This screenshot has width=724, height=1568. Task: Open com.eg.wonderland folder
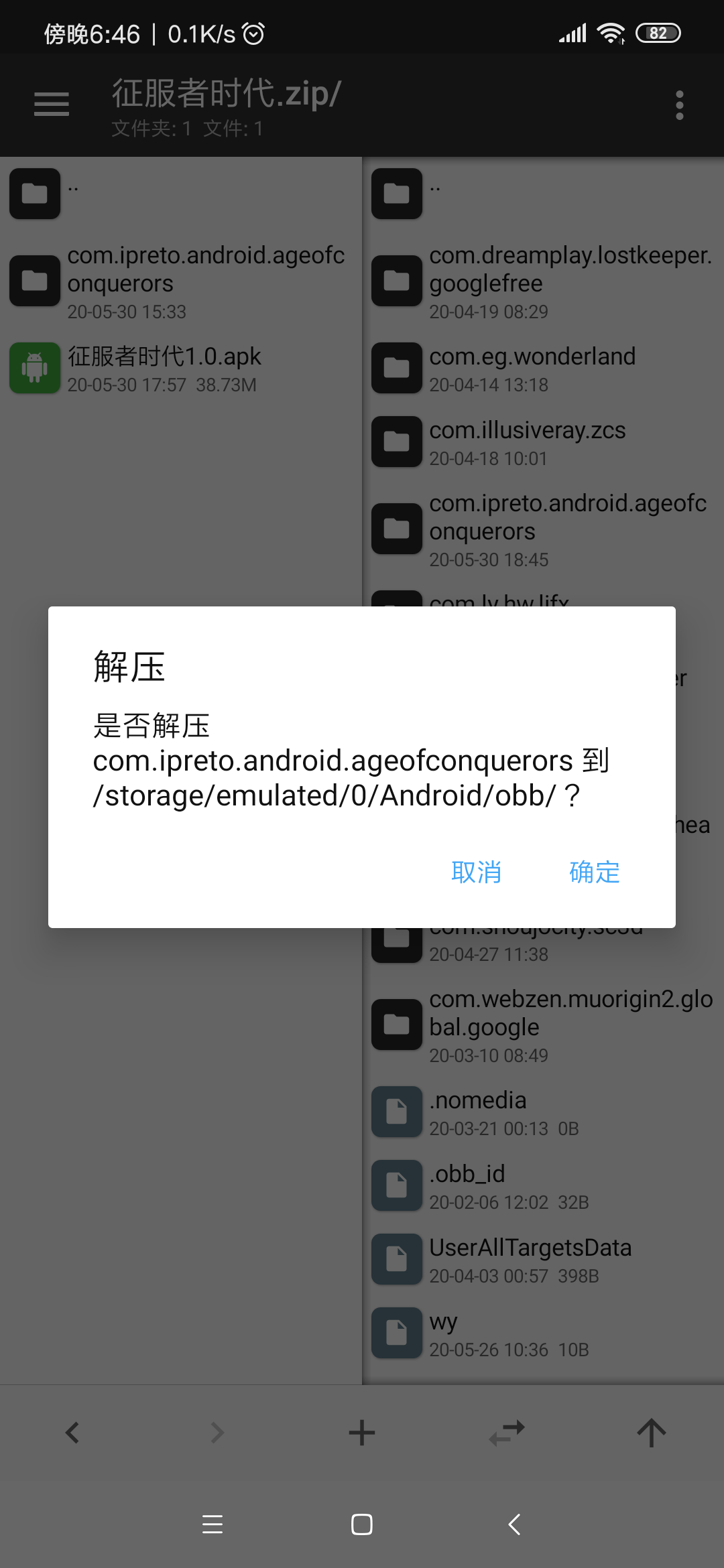(x=543, y=368)
